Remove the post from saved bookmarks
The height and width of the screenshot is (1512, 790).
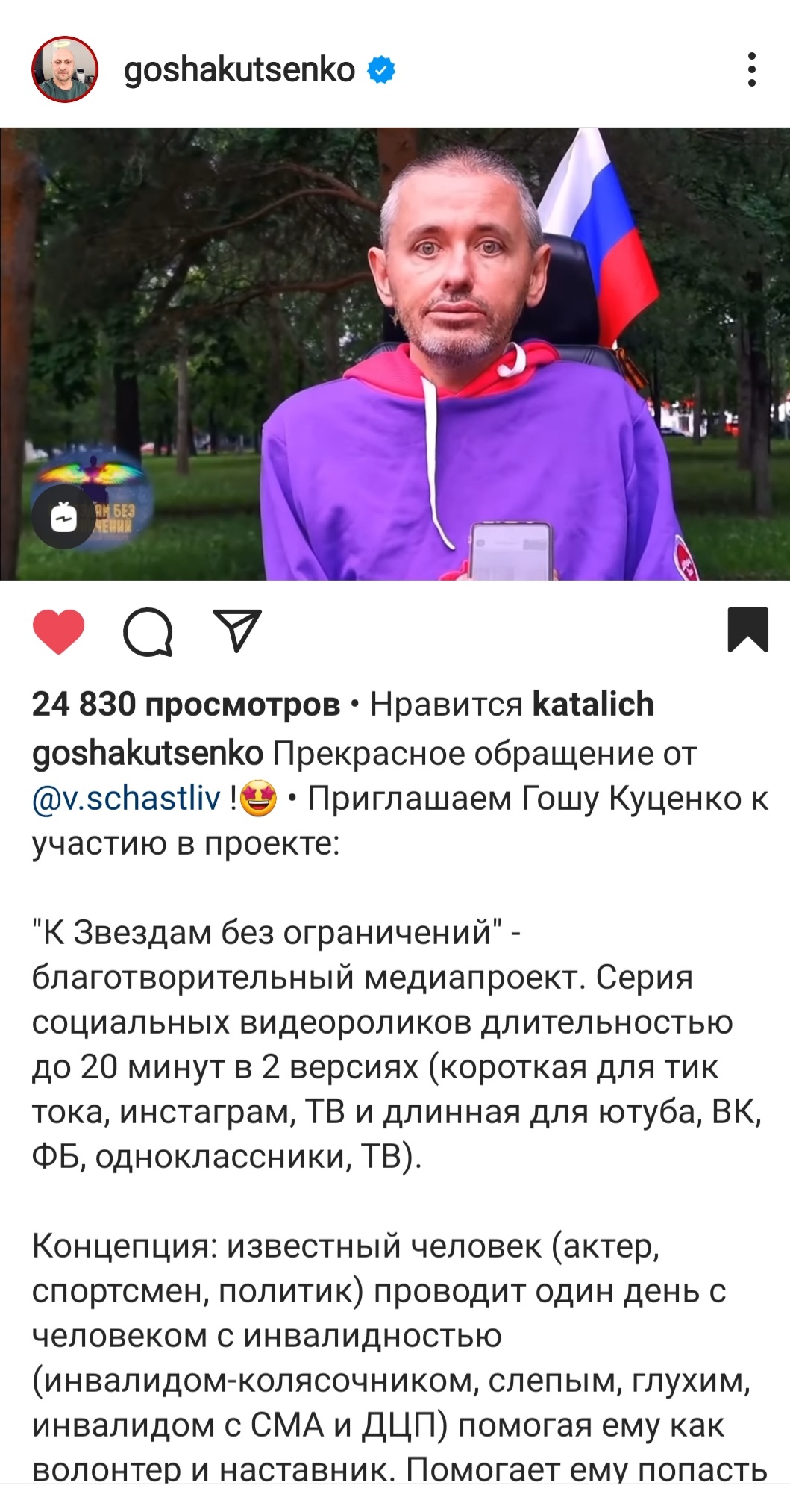(x=747, y=631)
